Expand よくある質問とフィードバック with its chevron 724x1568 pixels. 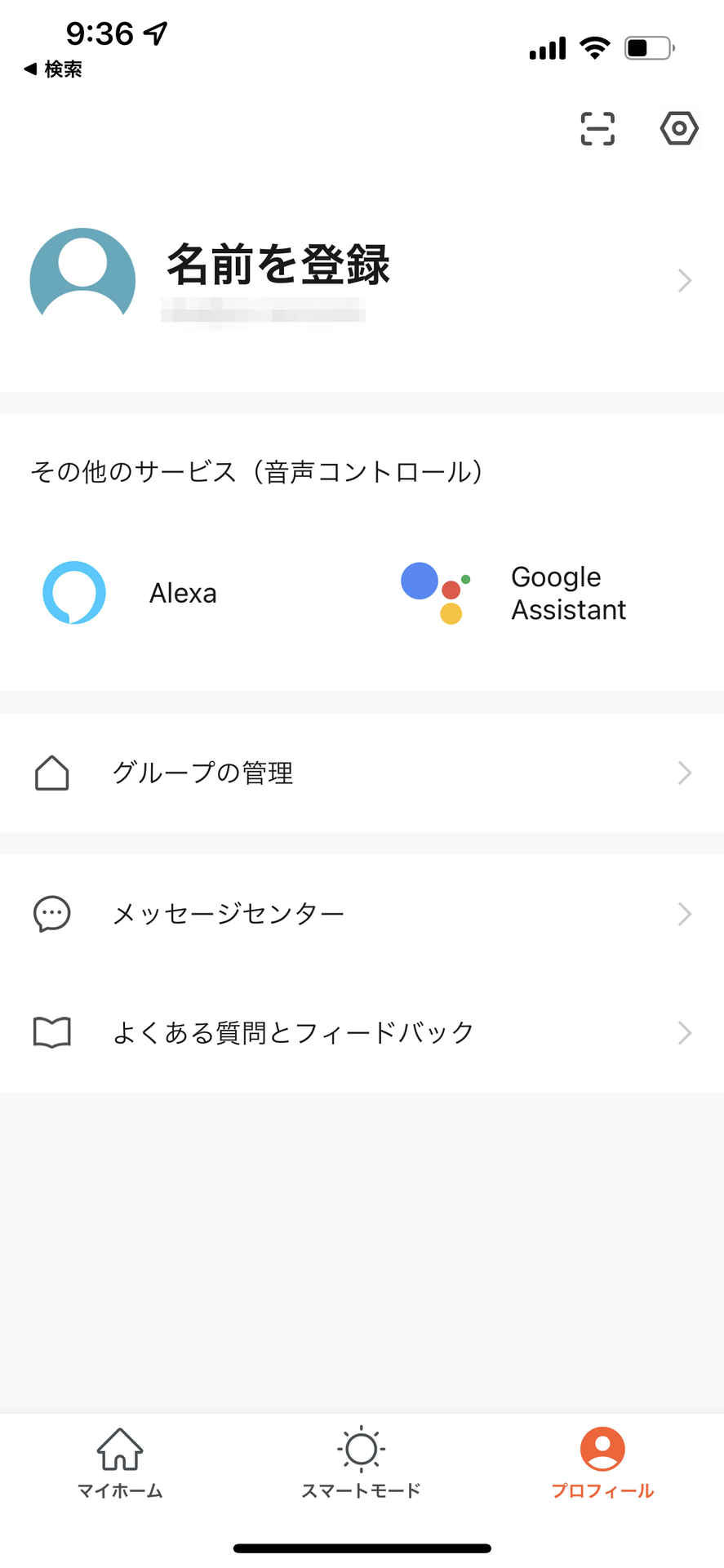click(684, 1032)
